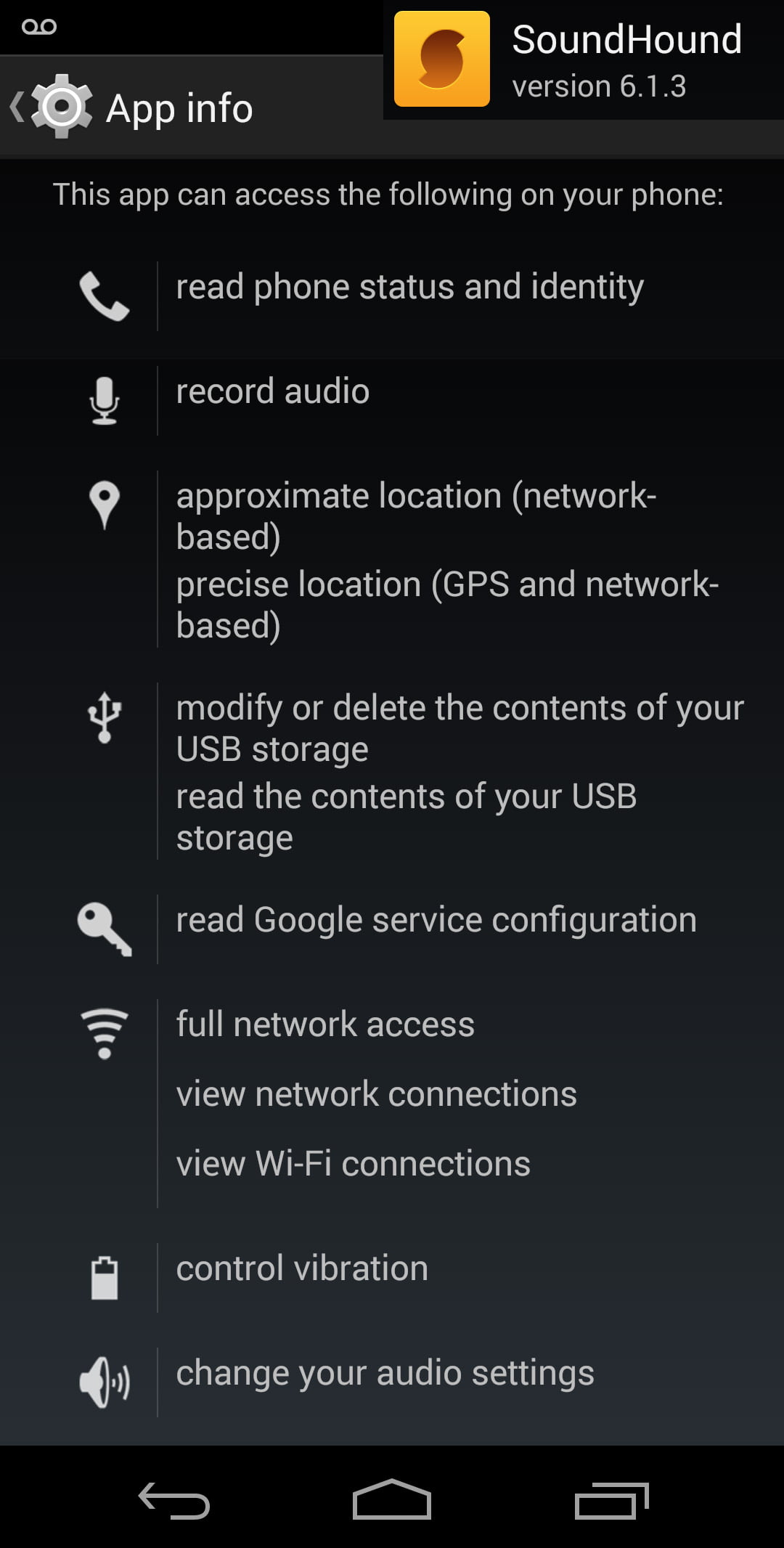The image size is (784, 1548).
Task: Open the record audio permission details
Action: [273, 392]
